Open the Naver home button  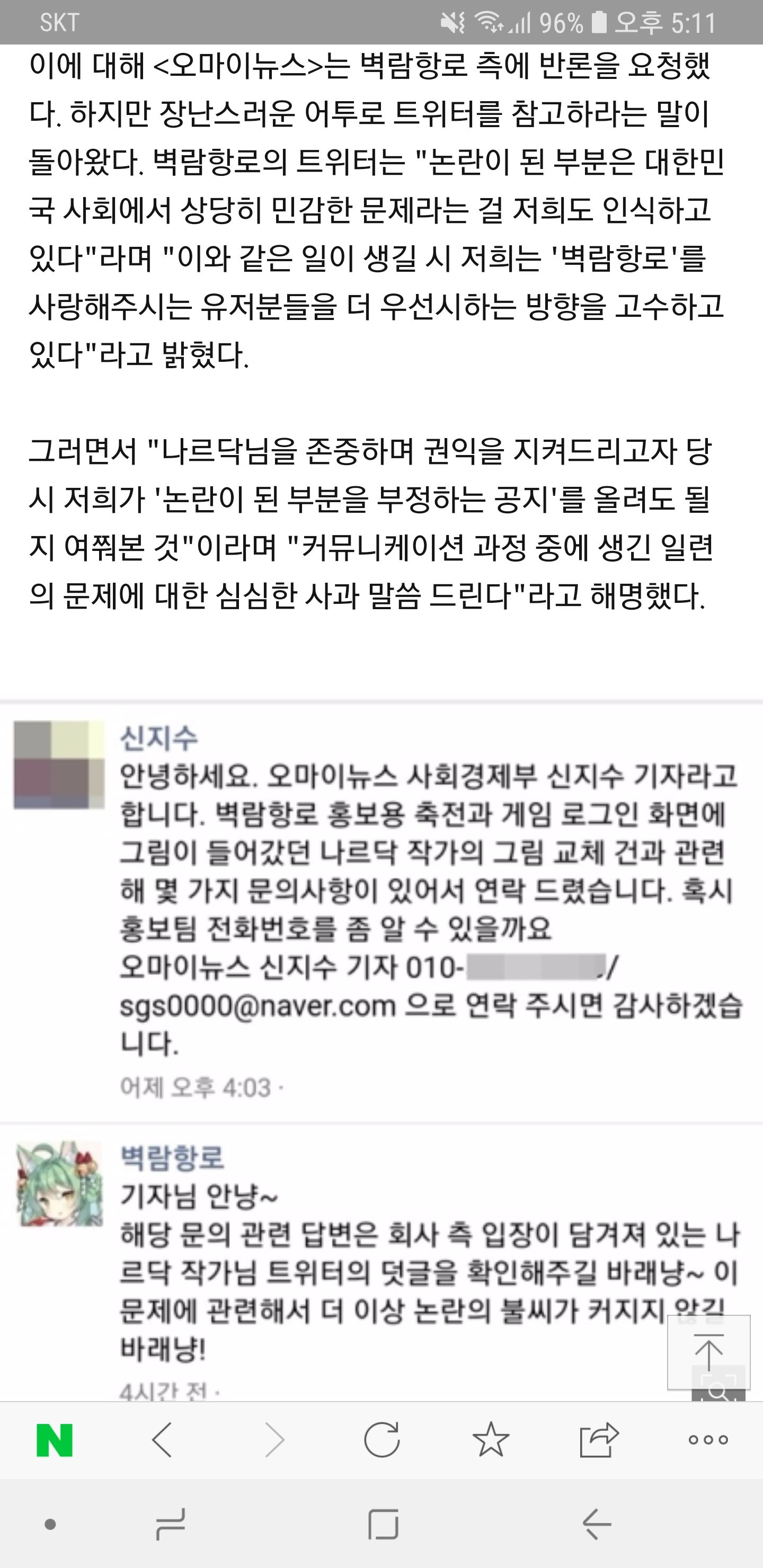pyautogui.click(x=54, y=1440)
